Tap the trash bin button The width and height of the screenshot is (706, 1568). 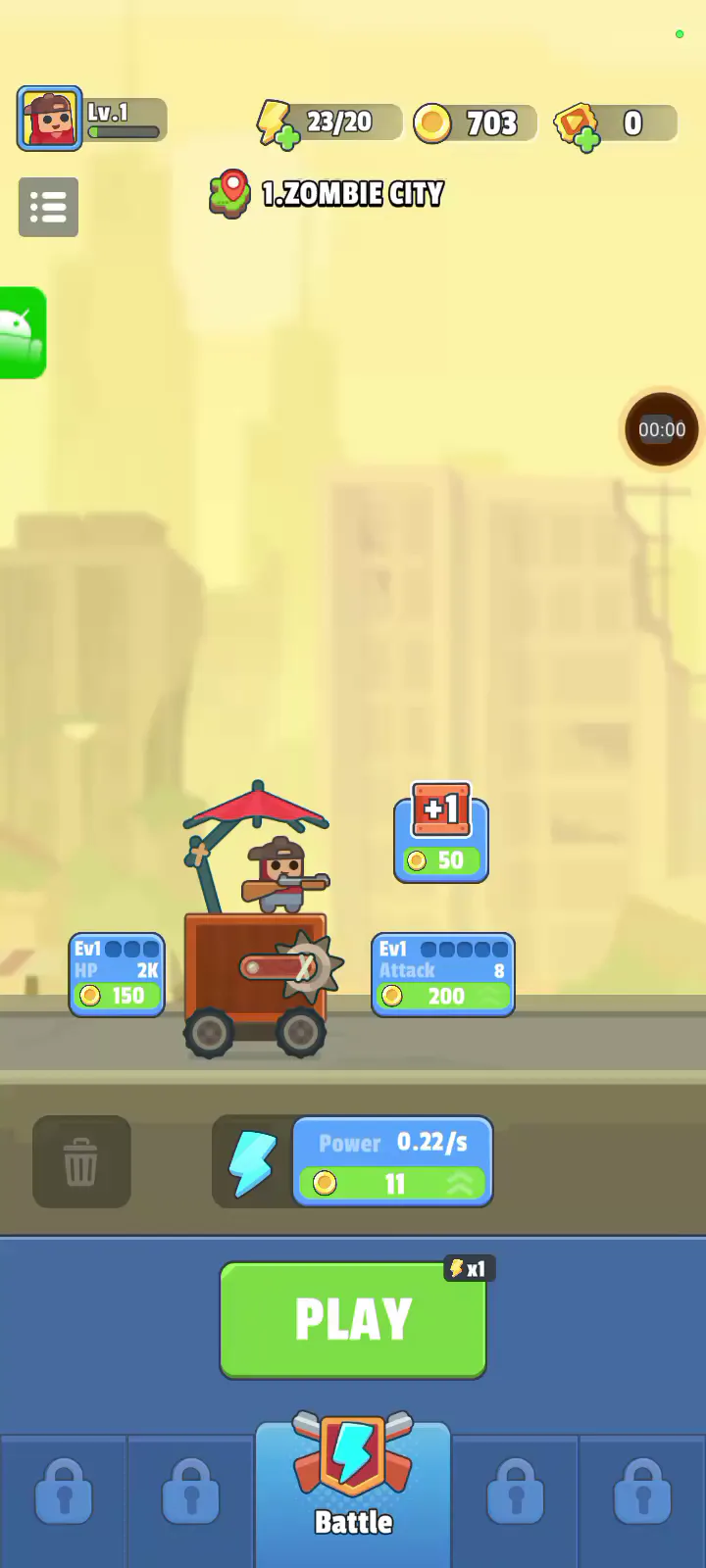point(81,1161)
